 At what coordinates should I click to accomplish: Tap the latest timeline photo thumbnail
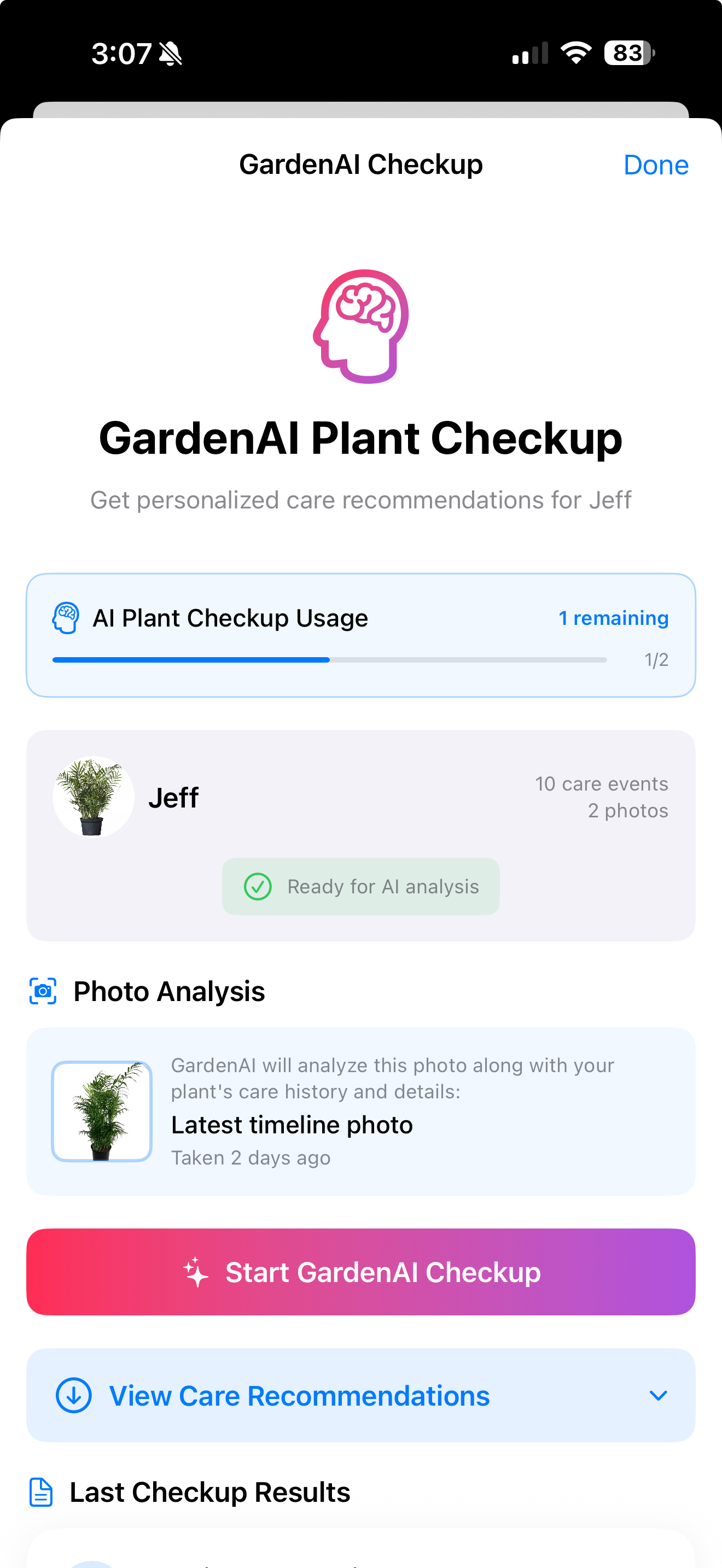pos(101,1111)
